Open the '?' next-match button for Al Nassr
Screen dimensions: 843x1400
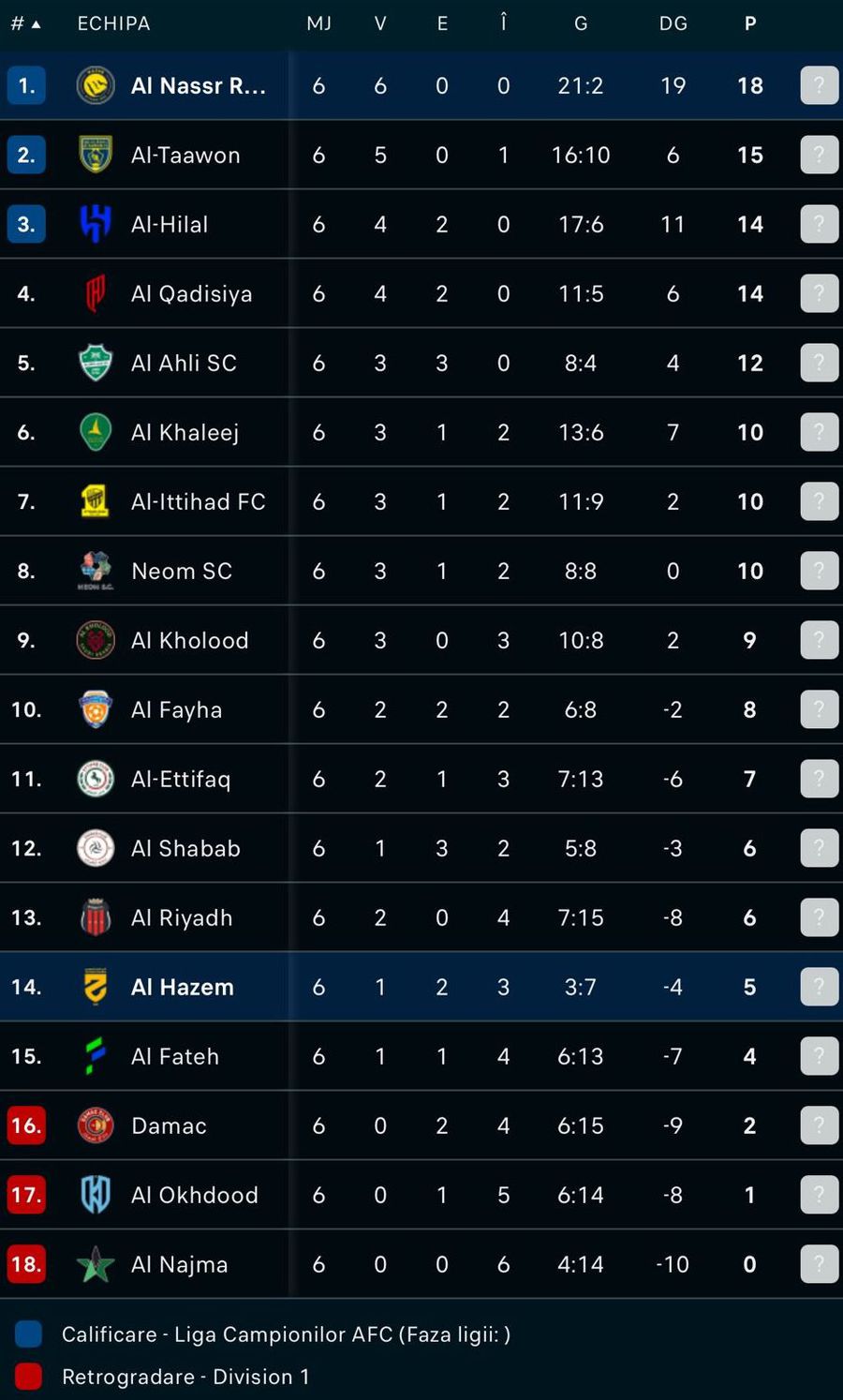pos(819,85)
